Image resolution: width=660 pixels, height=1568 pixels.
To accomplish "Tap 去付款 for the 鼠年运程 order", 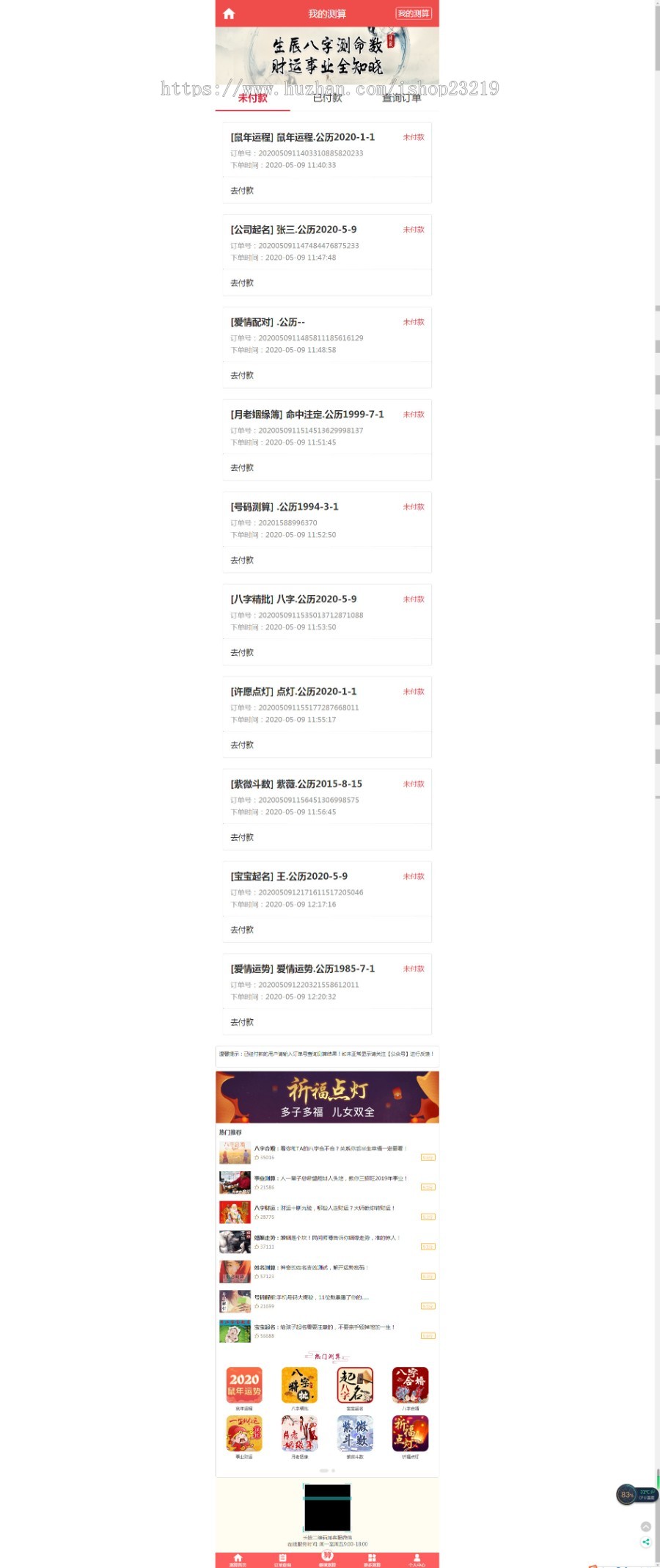I will point(243,190).
